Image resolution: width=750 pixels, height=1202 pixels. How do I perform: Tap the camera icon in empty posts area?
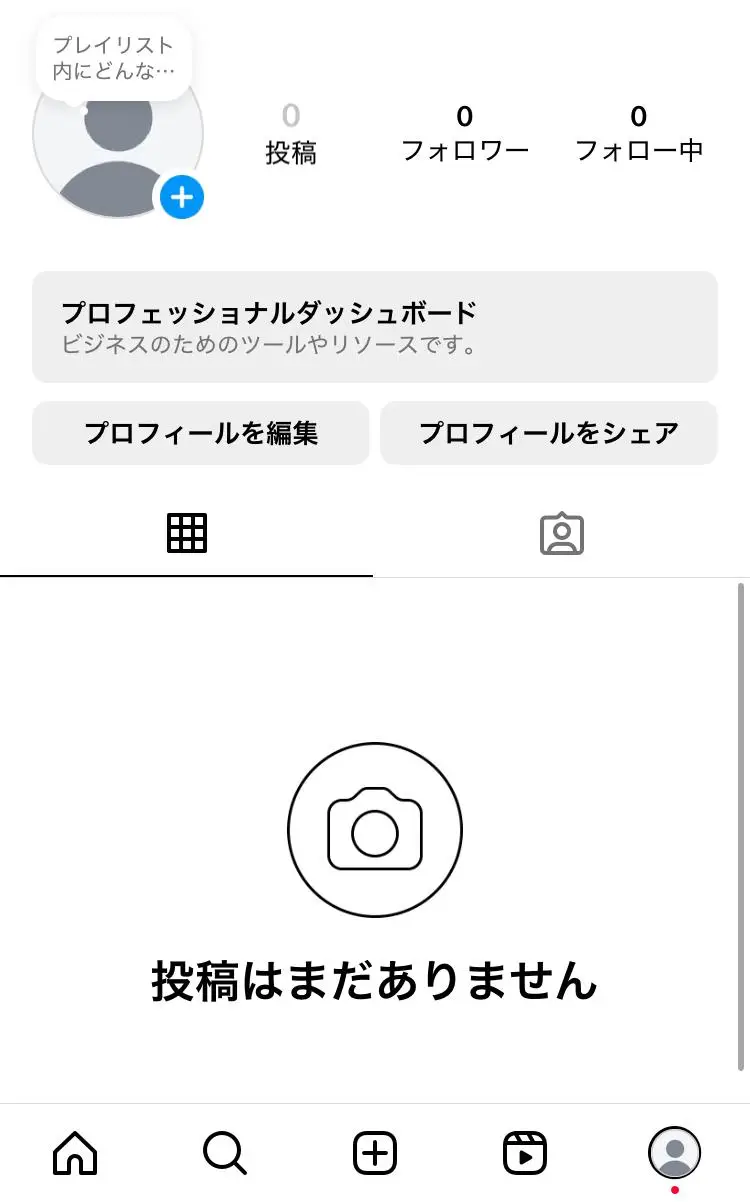[x=374, y=829]
